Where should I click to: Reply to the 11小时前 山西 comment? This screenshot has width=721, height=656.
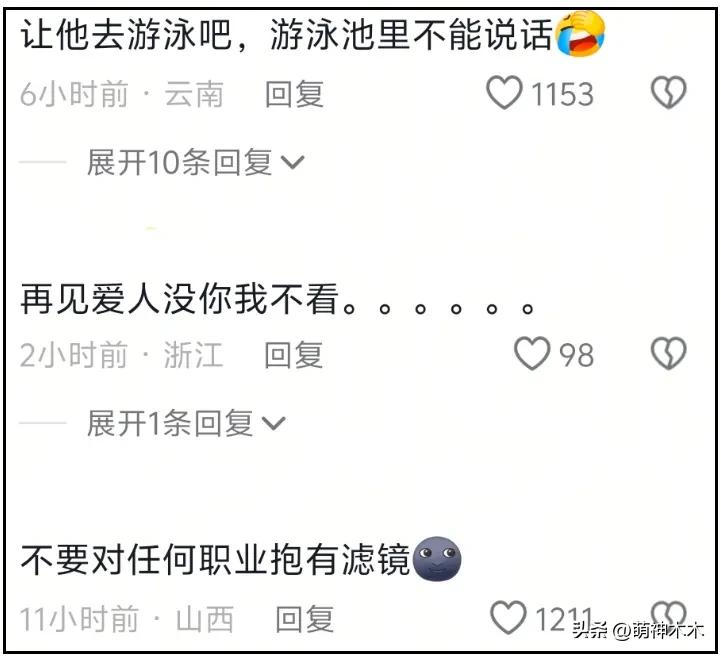pyautogui.click(x=305, y=619)
